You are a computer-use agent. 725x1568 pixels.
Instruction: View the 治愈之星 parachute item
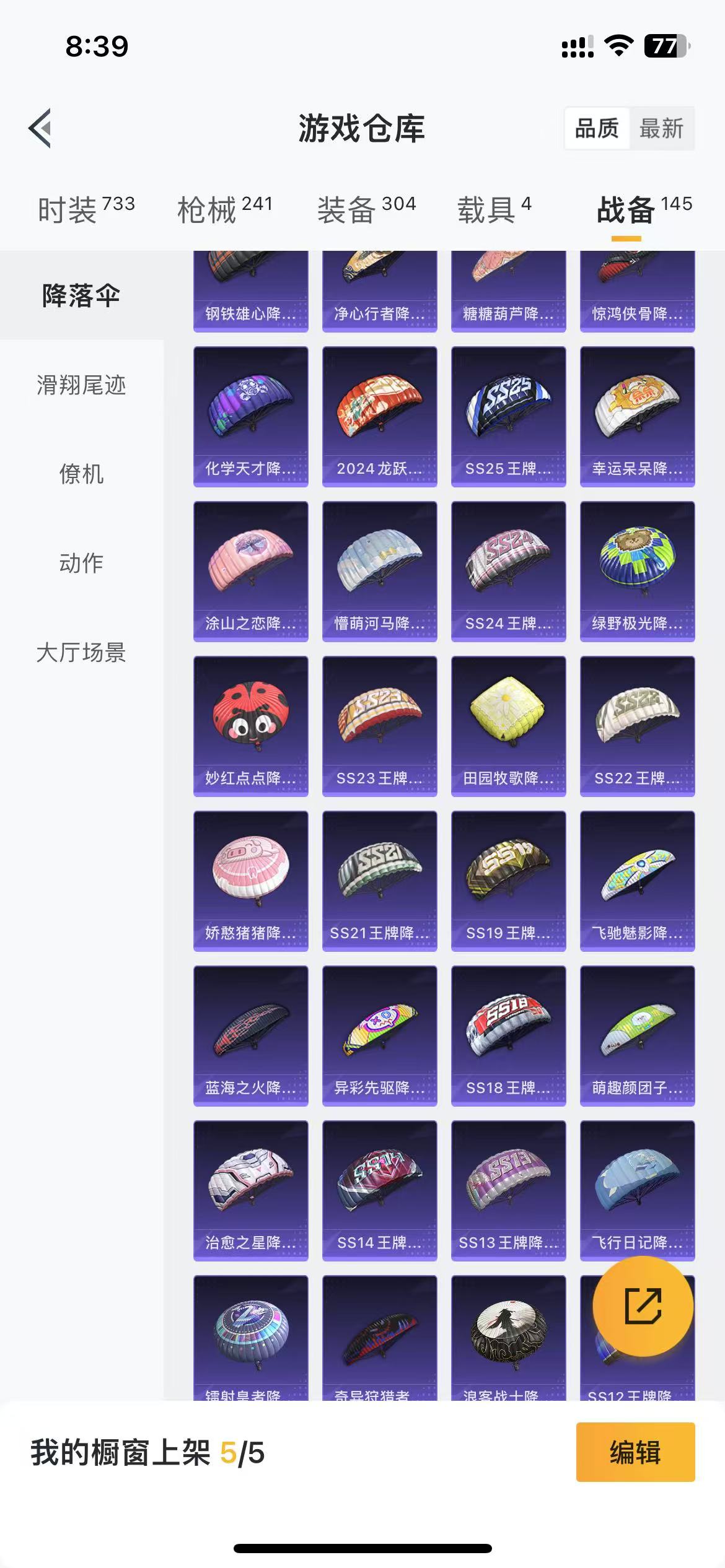click(251, 1191)
